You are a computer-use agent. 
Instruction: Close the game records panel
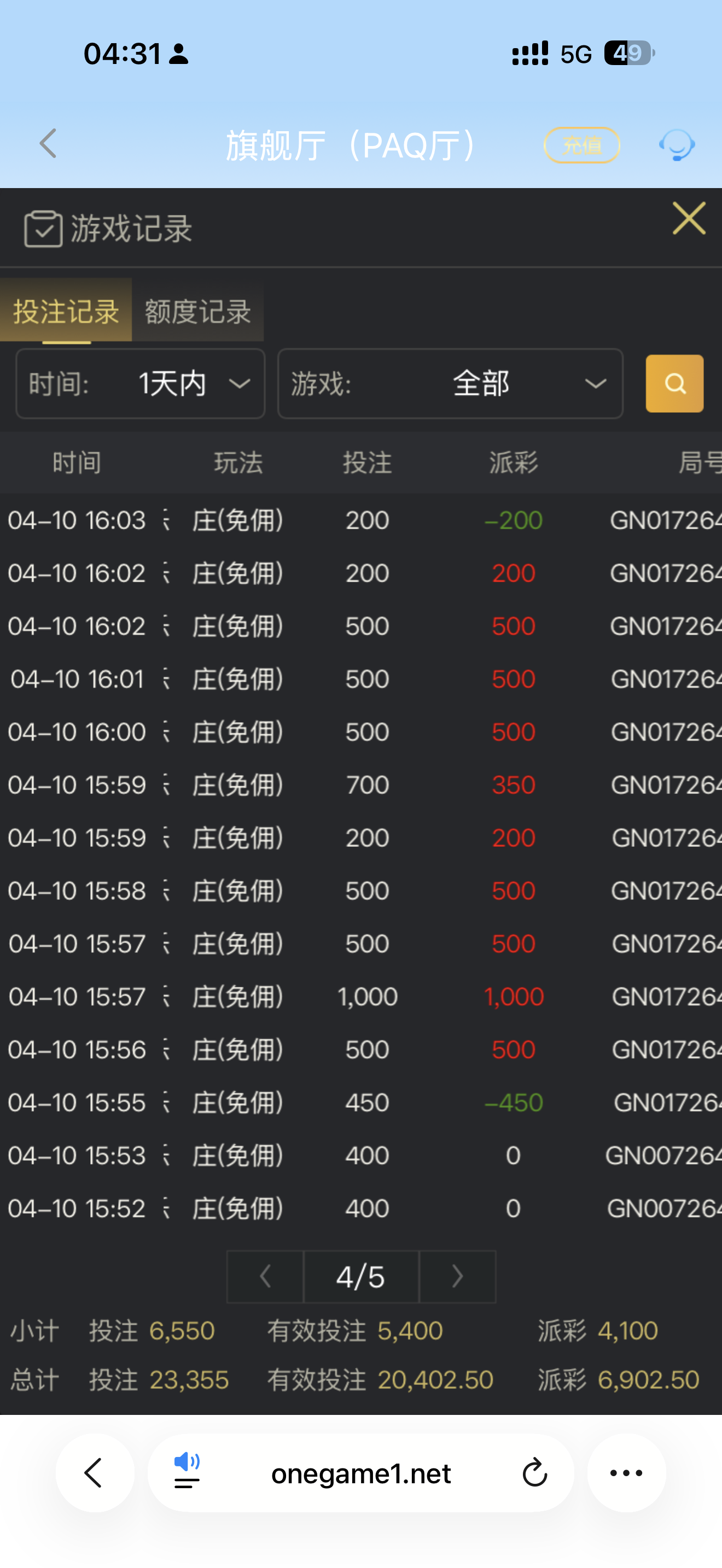point(689,219)
